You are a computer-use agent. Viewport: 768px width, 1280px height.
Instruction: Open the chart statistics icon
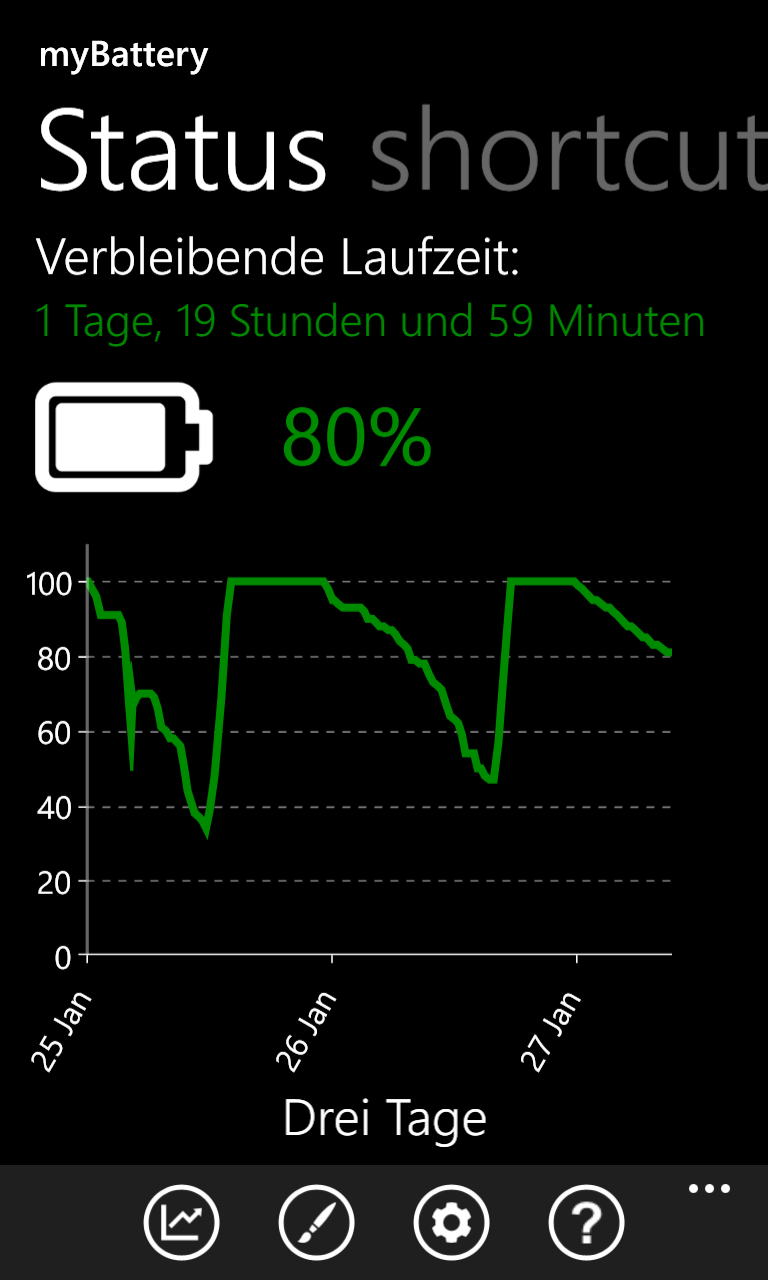[x=181, y=1221]
